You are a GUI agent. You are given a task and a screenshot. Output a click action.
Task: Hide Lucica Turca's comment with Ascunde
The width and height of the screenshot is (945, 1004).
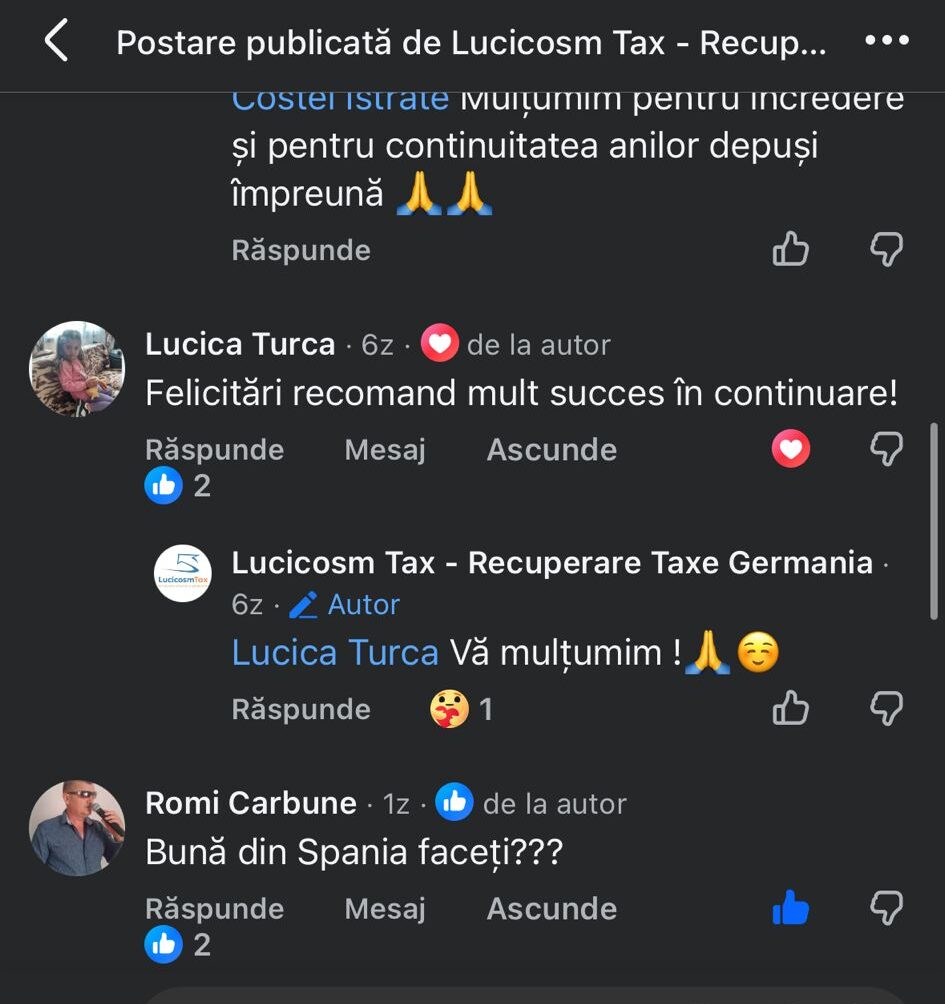(x=551, y=450)
